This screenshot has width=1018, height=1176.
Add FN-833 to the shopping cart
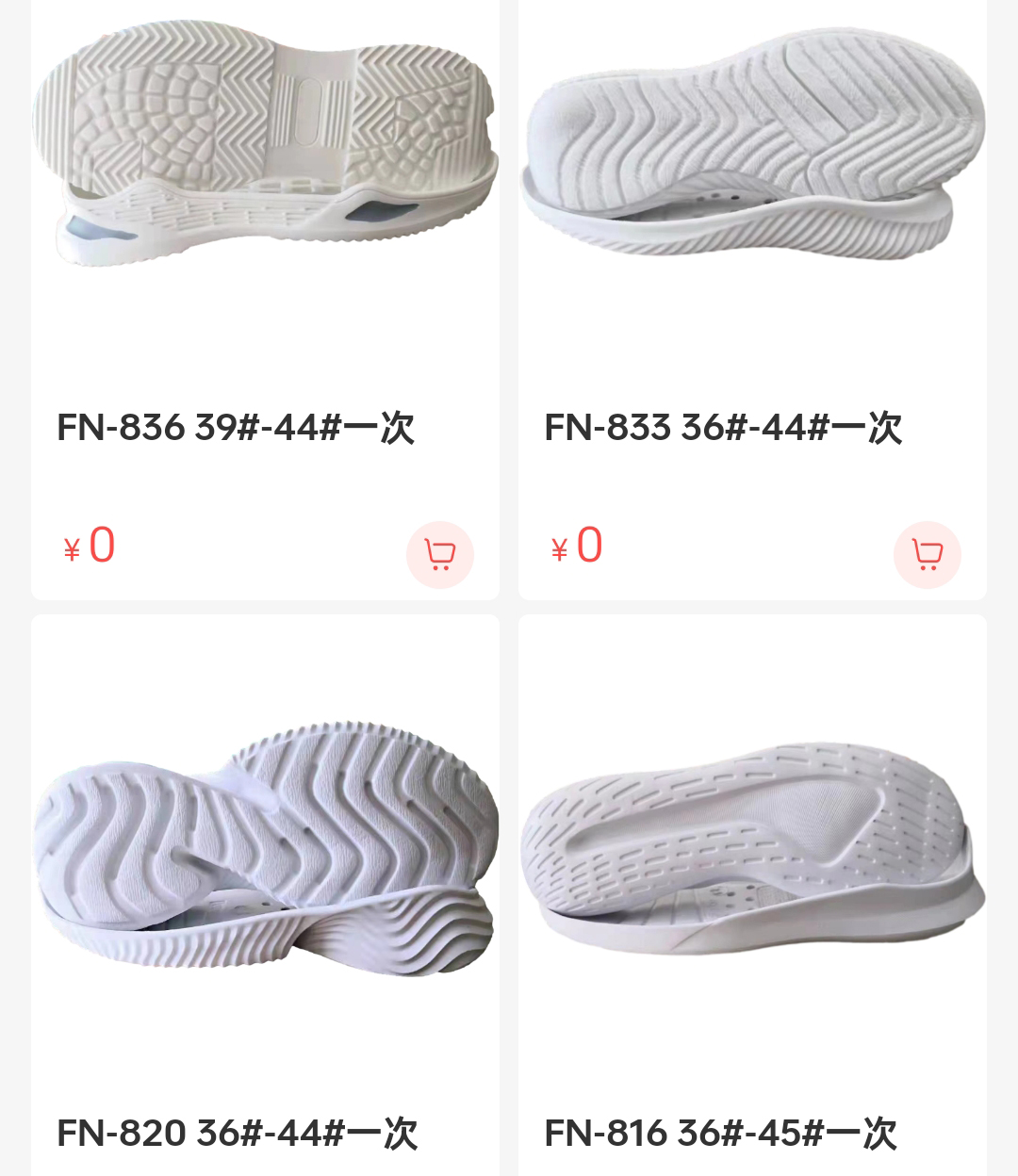pyautogui.click(x=927, y=554)
